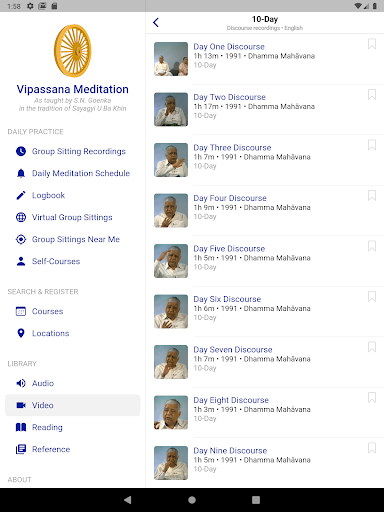The width and height of the screenshot is (384, 512).
Task: Open the Daily Meditation Schedule
Action: click(73, 173)
